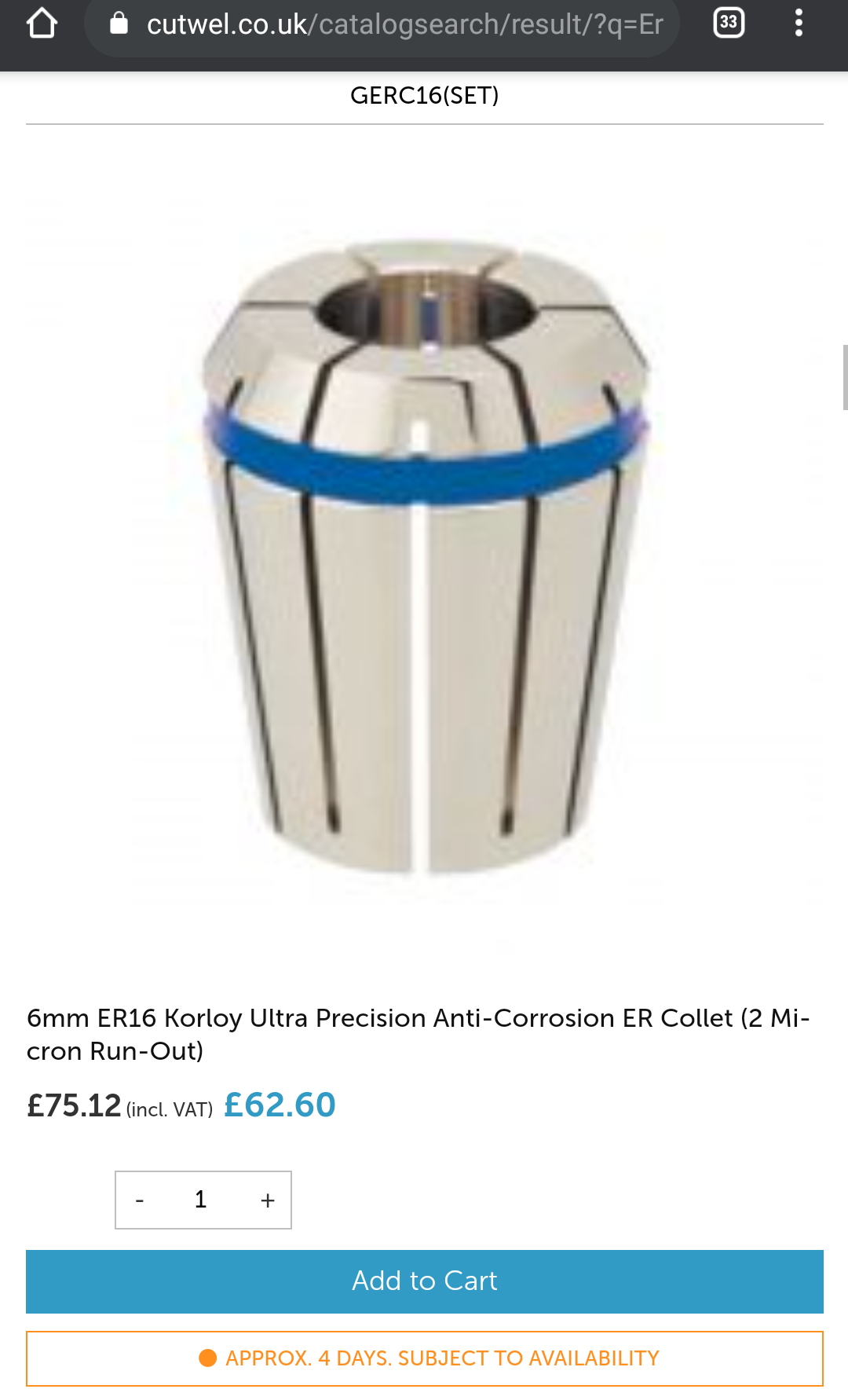
Task: Open the browser overflow menu
Action: 799,23
